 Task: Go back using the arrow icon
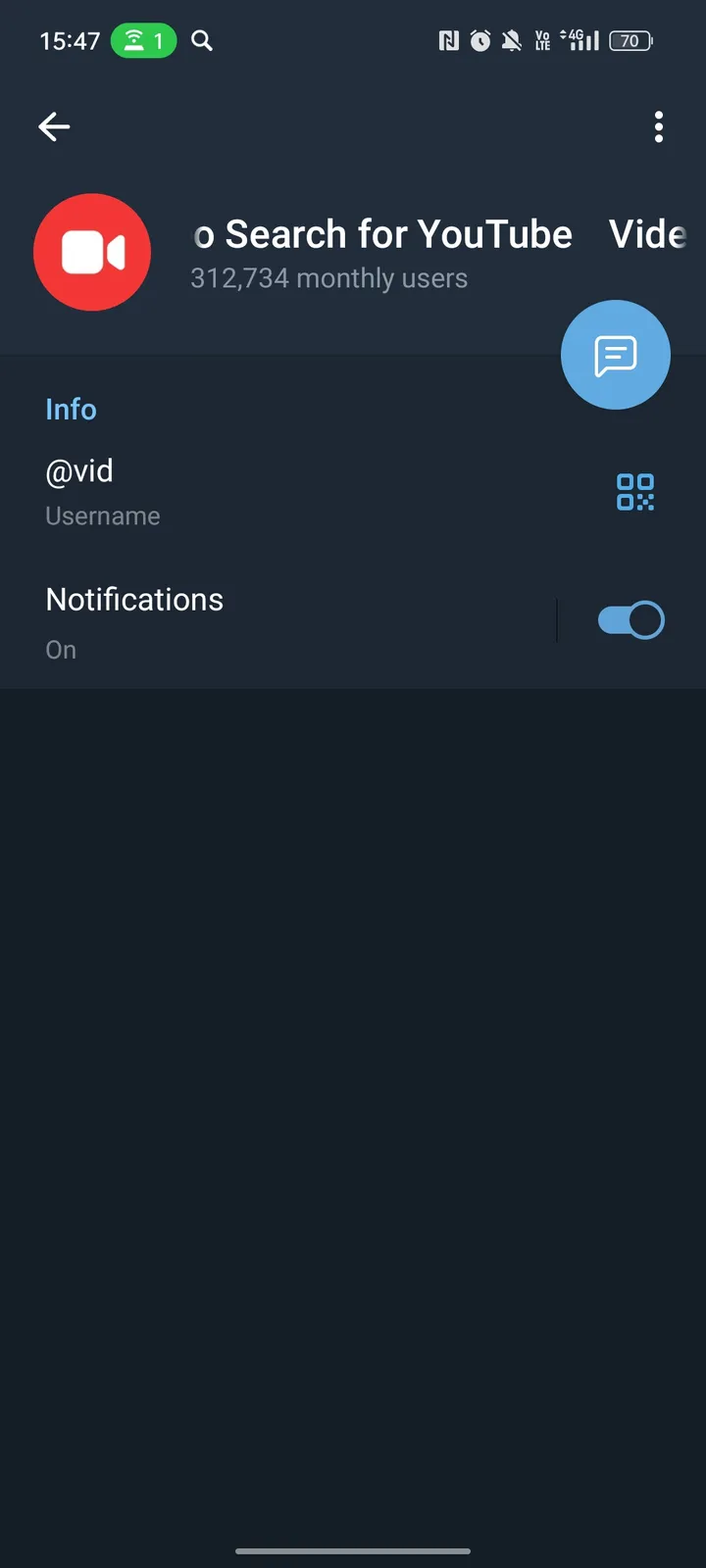pyautogui.click(x=54, y=126)
